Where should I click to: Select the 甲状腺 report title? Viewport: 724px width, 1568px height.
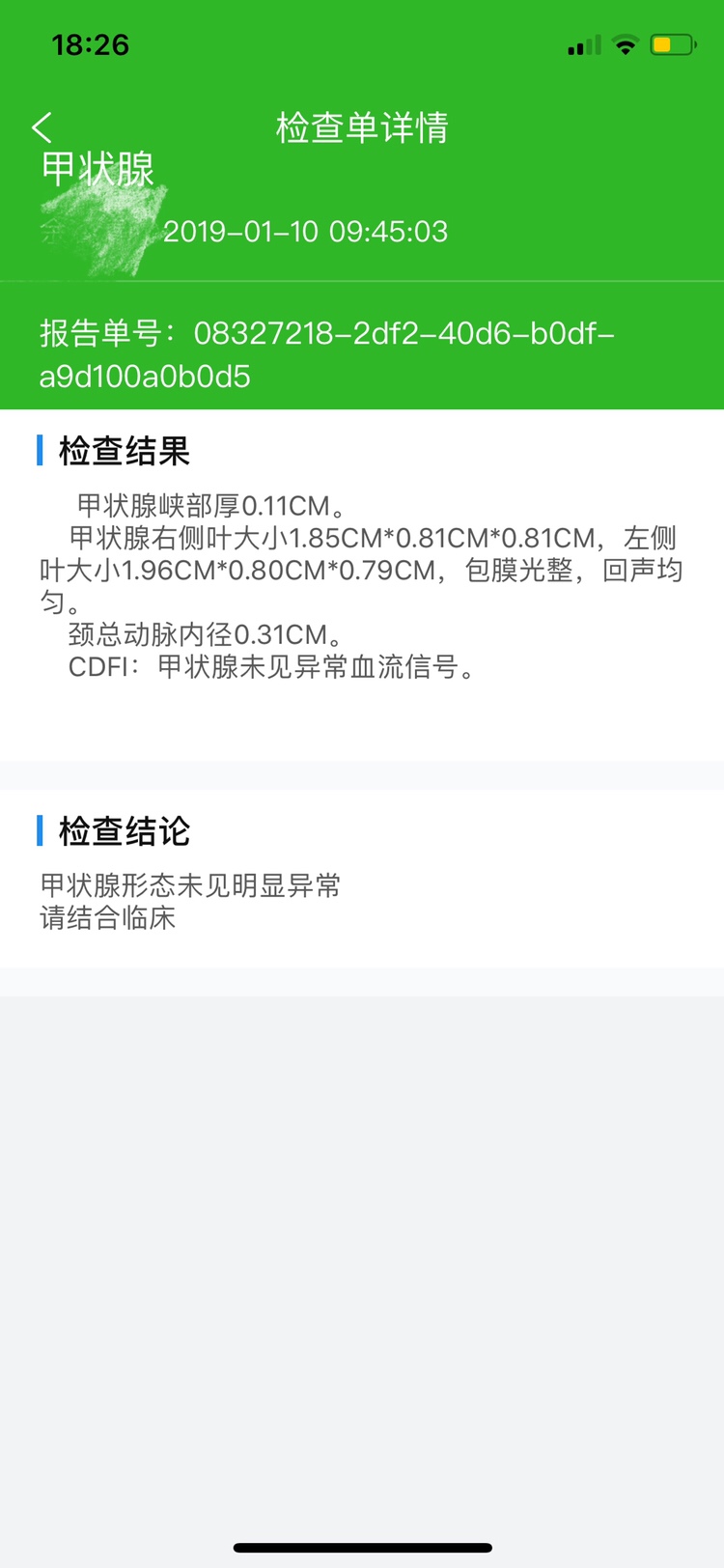tap(98, 167)
